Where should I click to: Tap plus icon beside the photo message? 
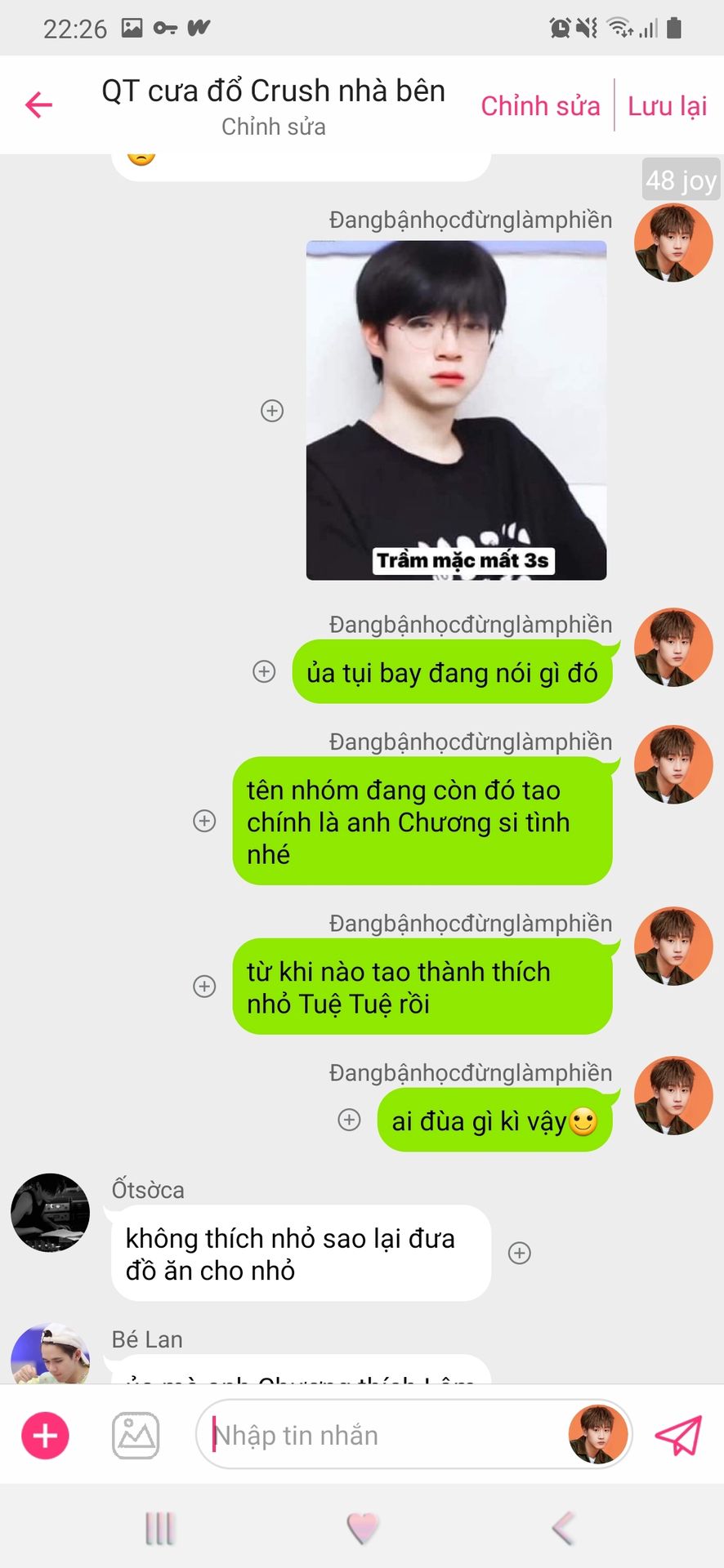click(272, 410)
